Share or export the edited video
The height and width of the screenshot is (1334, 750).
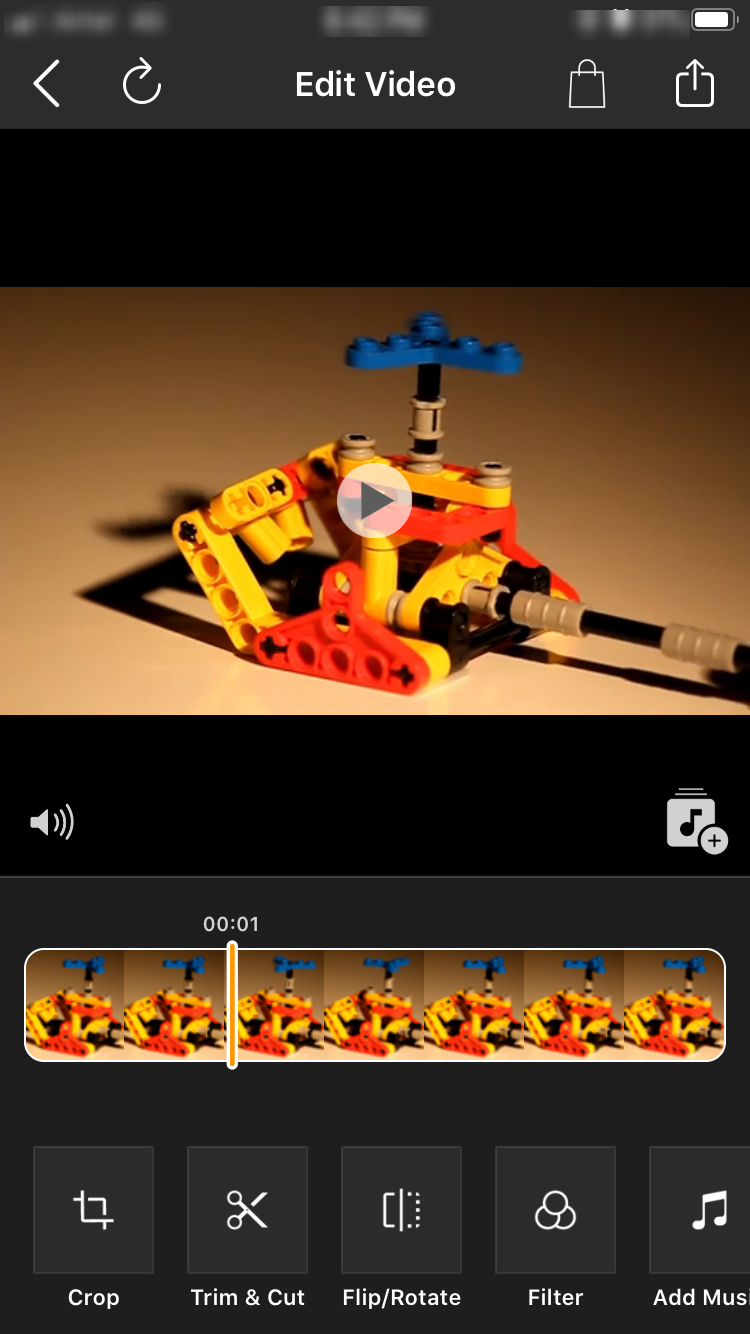pyautogui.click(x=694, y=84)
